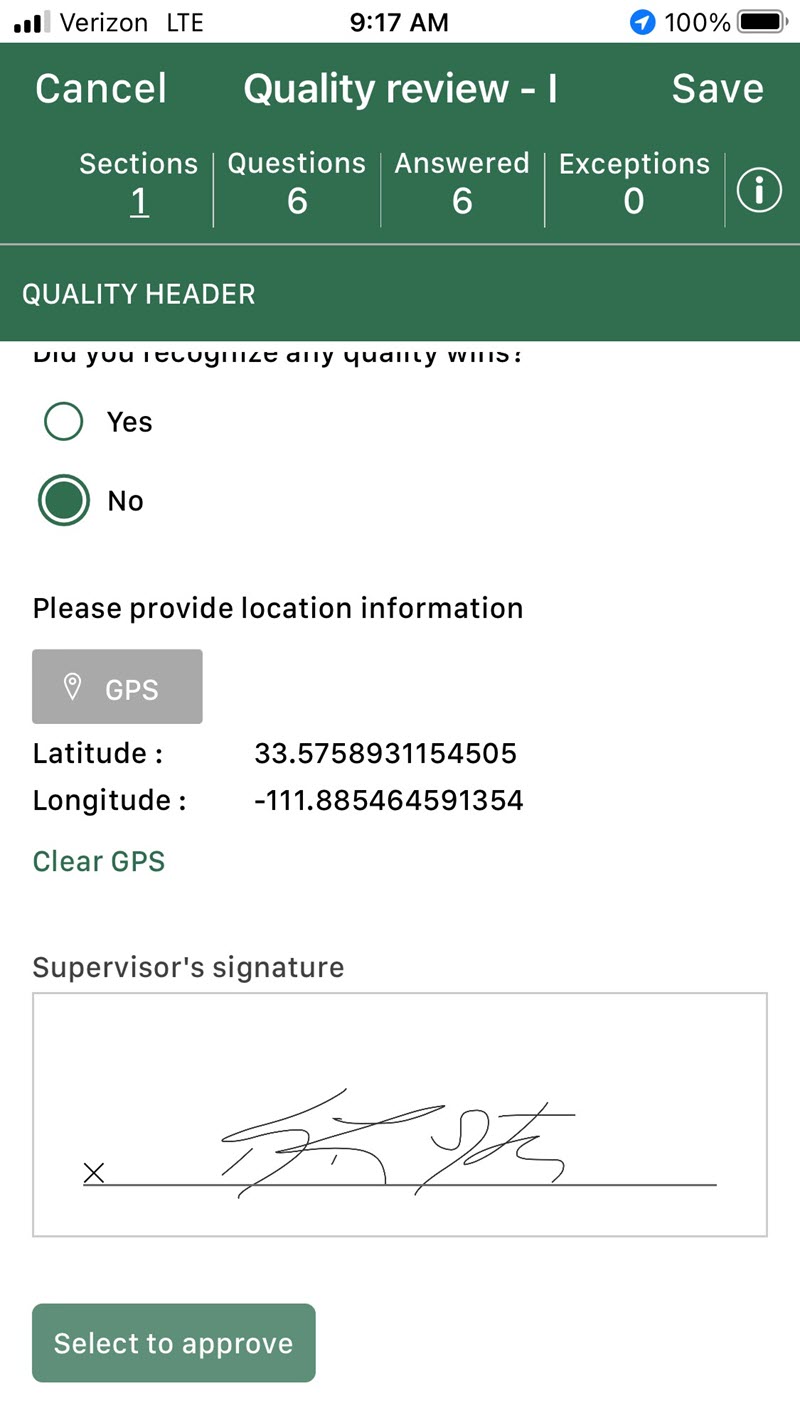Save the quality review
The width and height of the screenshot is (800, 1423).
[717, 89]
